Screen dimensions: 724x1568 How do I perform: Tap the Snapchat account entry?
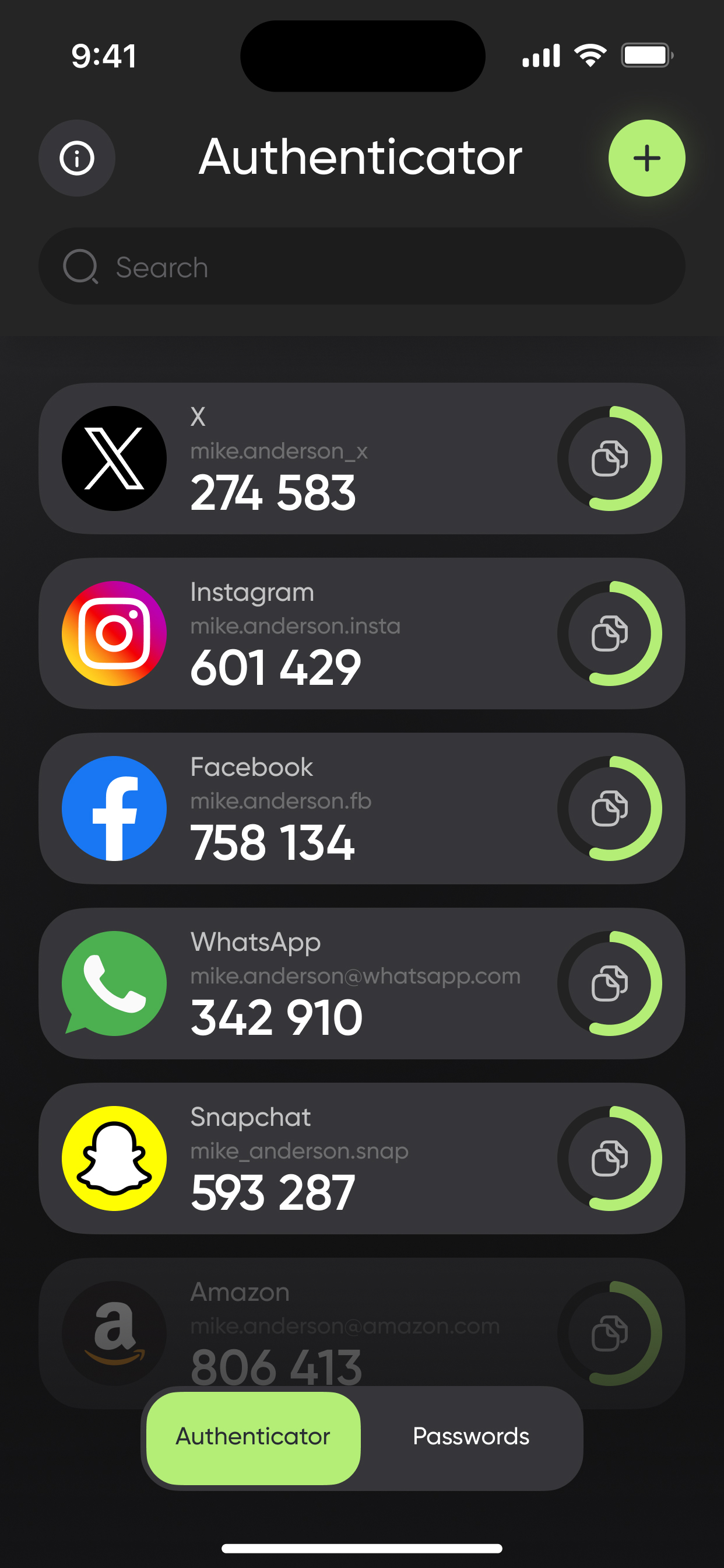coord(274,1158)
